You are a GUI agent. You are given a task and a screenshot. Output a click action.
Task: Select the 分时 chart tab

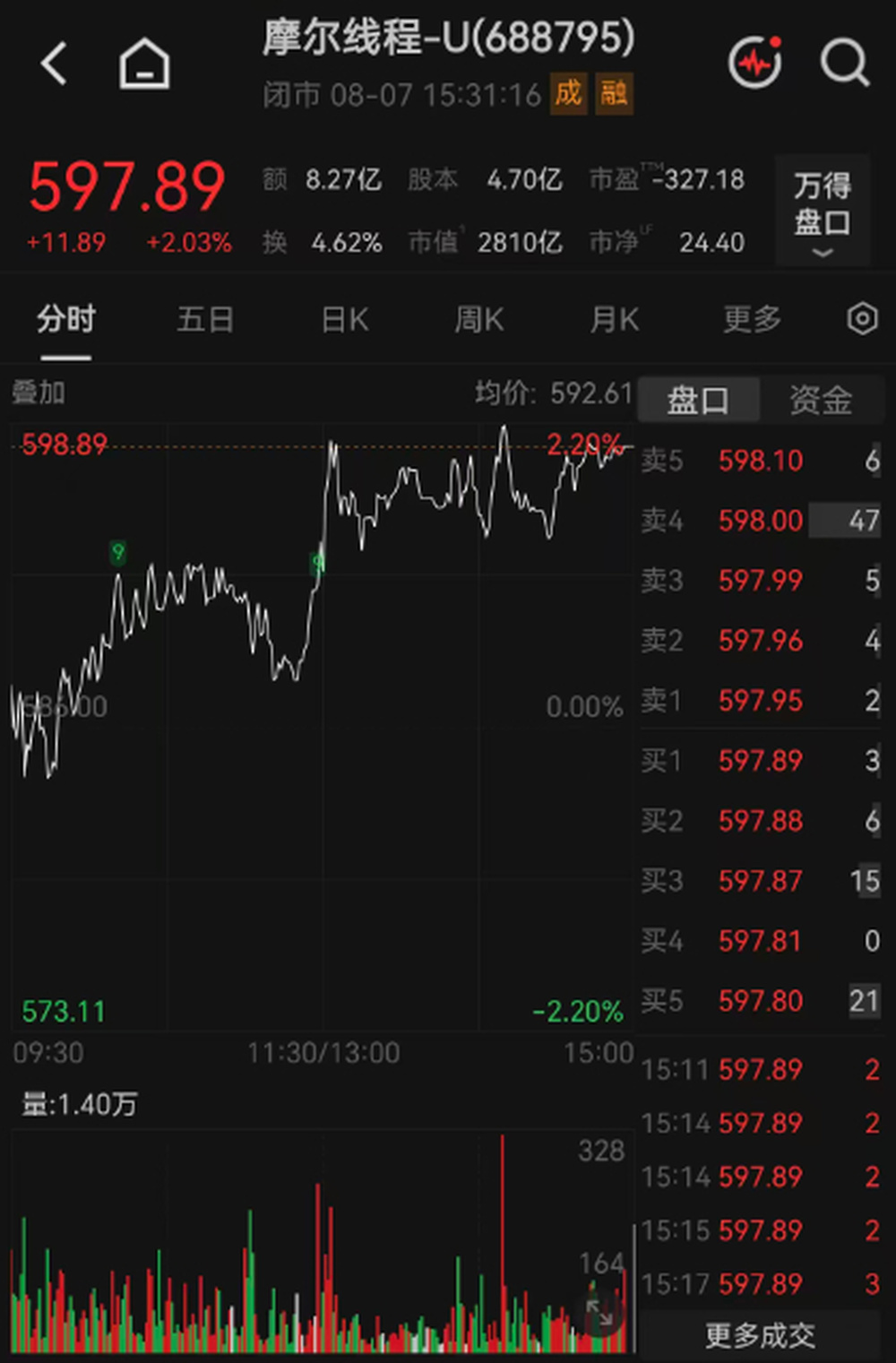pos(65,319)
